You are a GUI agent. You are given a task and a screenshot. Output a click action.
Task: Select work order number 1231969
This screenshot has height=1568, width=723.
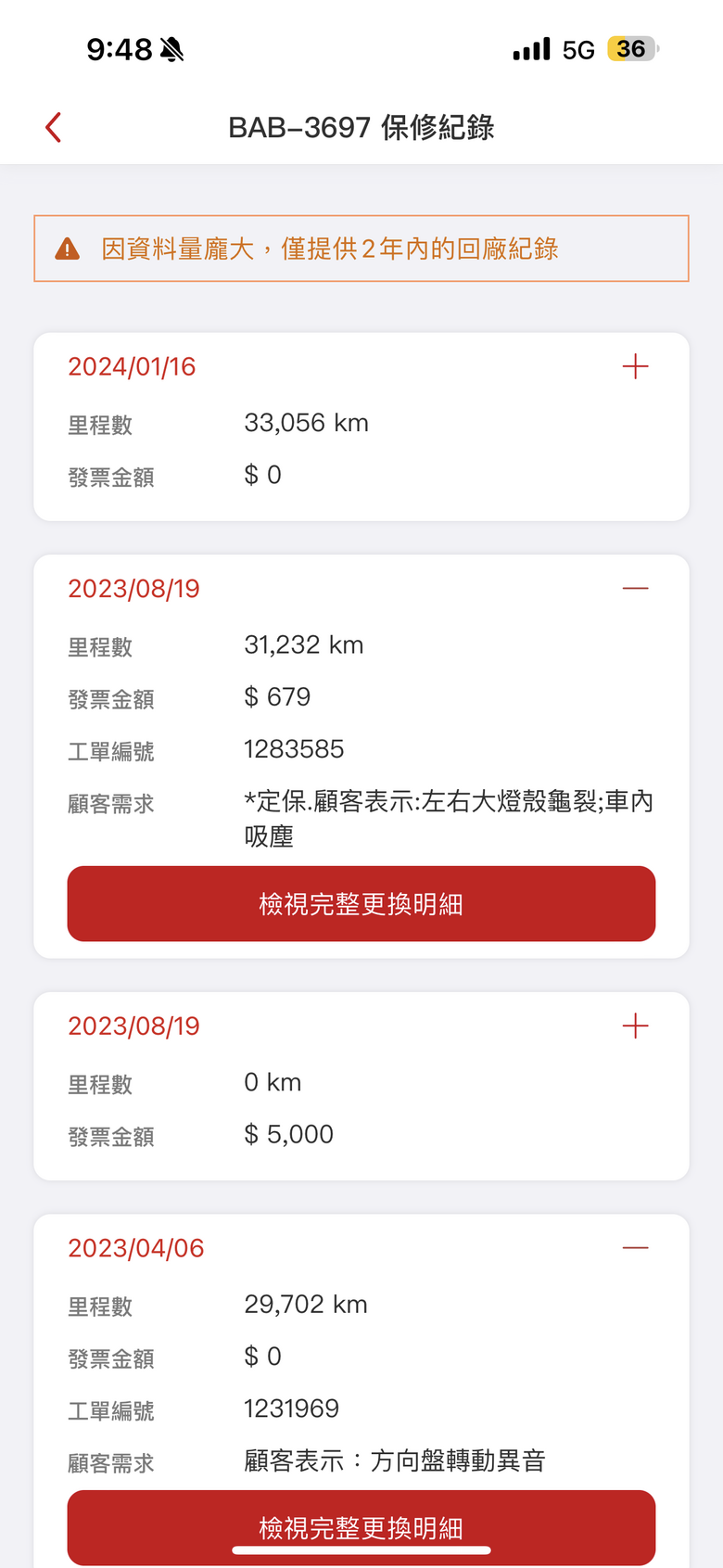pyautogui.click(x=292, y=1408)
